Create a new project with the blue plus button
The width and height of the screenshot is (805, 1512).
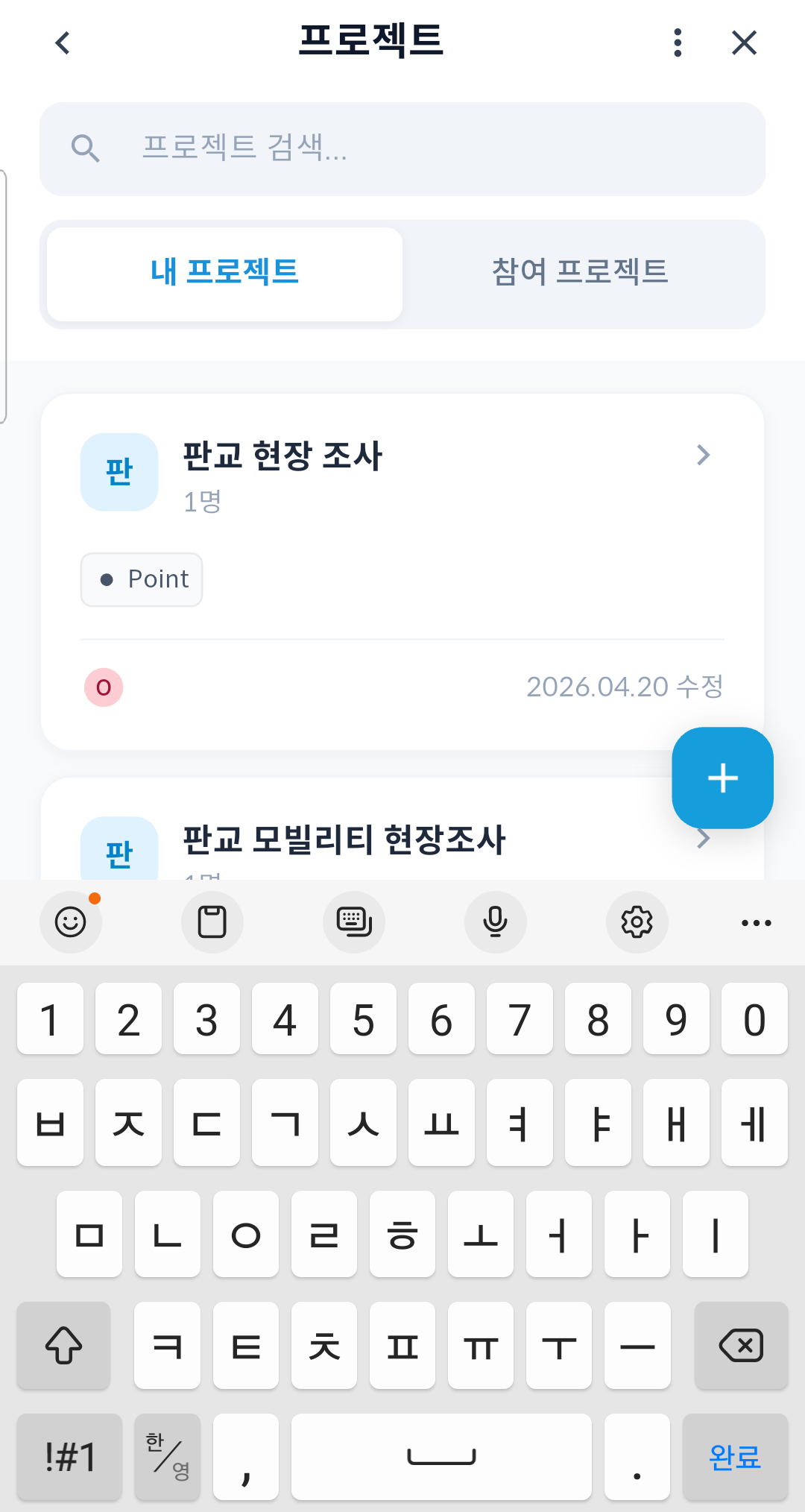pos(722,778)
